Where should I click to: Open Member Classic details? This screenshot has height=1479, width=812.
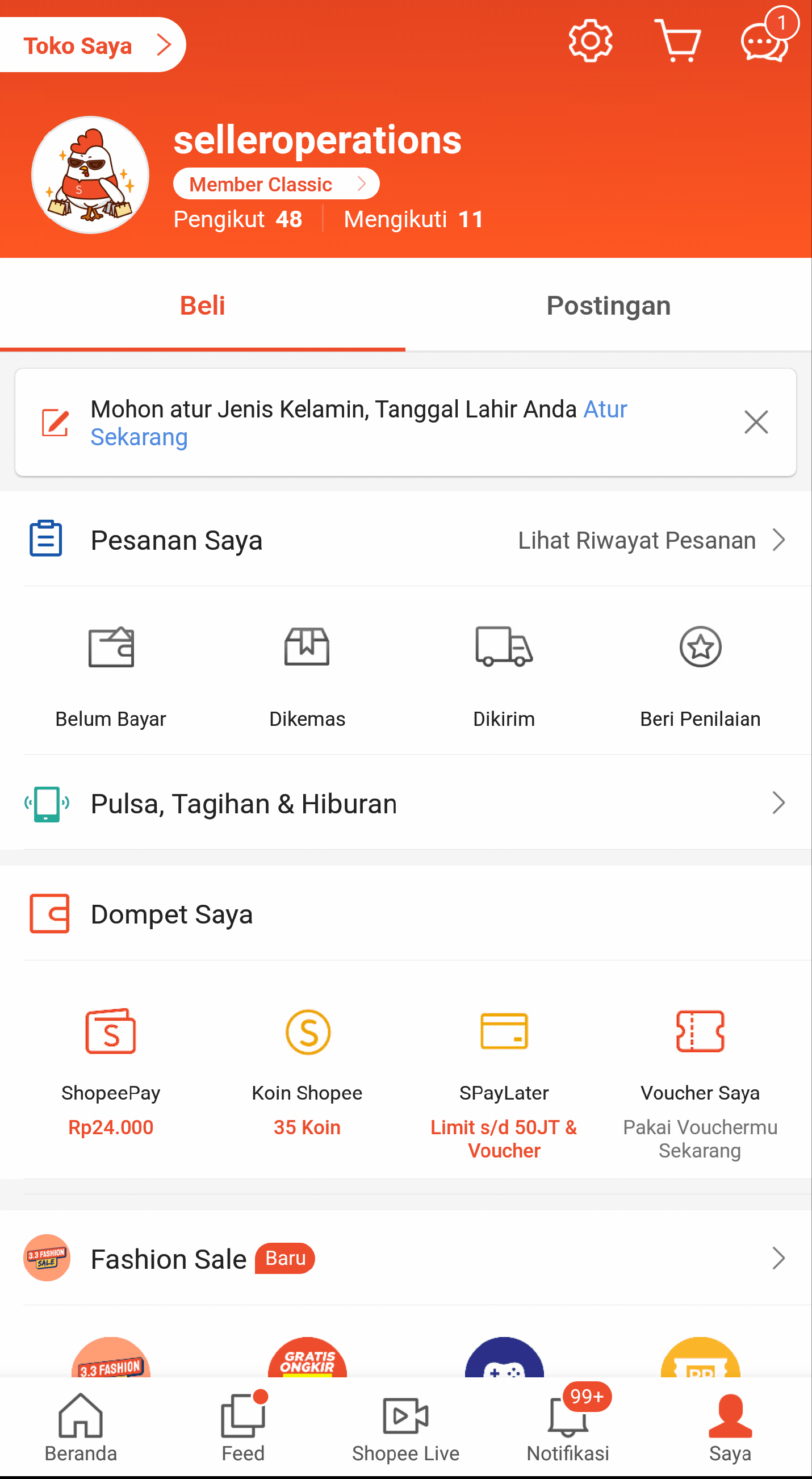click(276, 183)
